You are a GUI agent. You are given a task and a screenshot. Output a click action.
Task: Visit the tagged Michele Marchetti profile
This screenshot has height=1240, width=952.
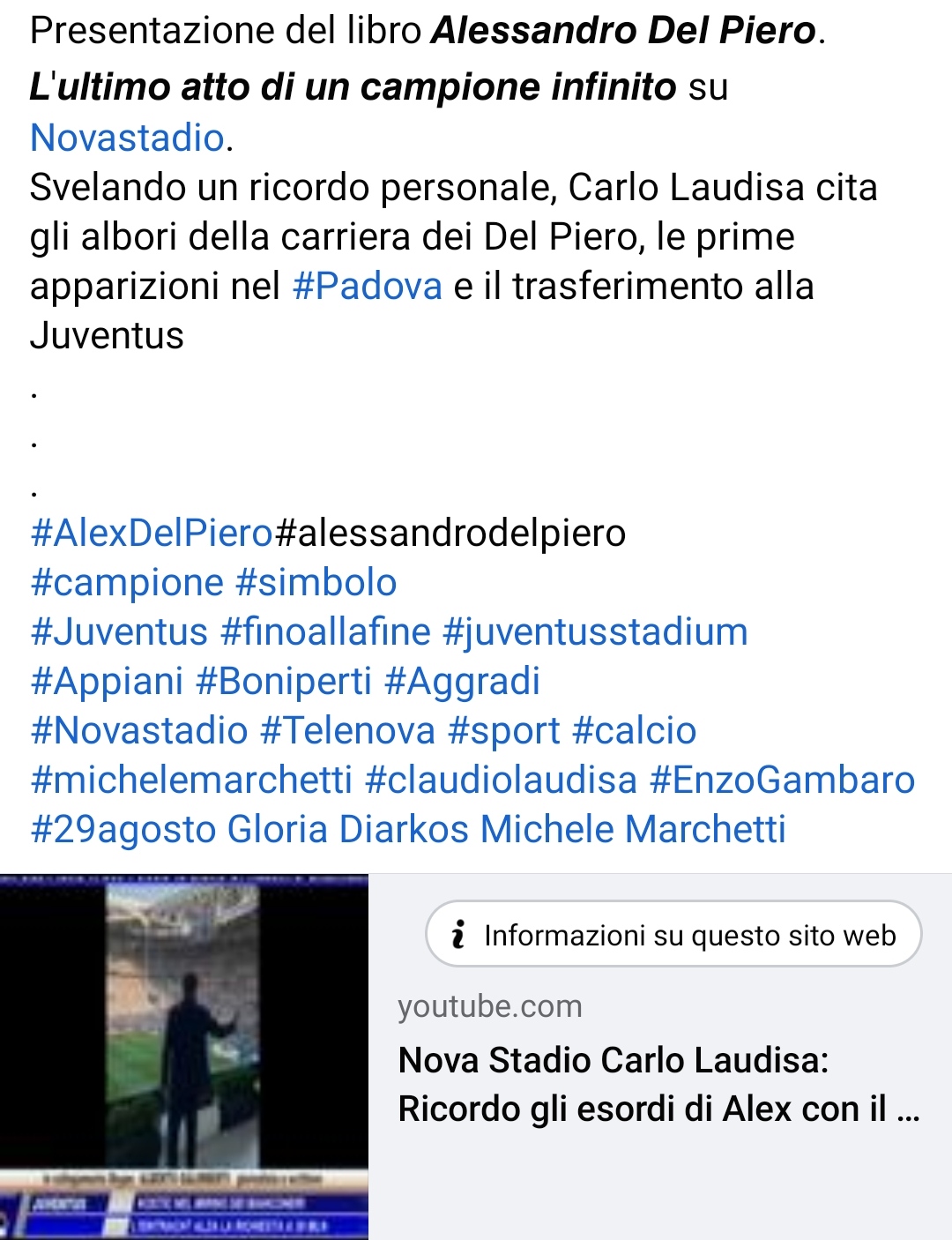(633, 829)
